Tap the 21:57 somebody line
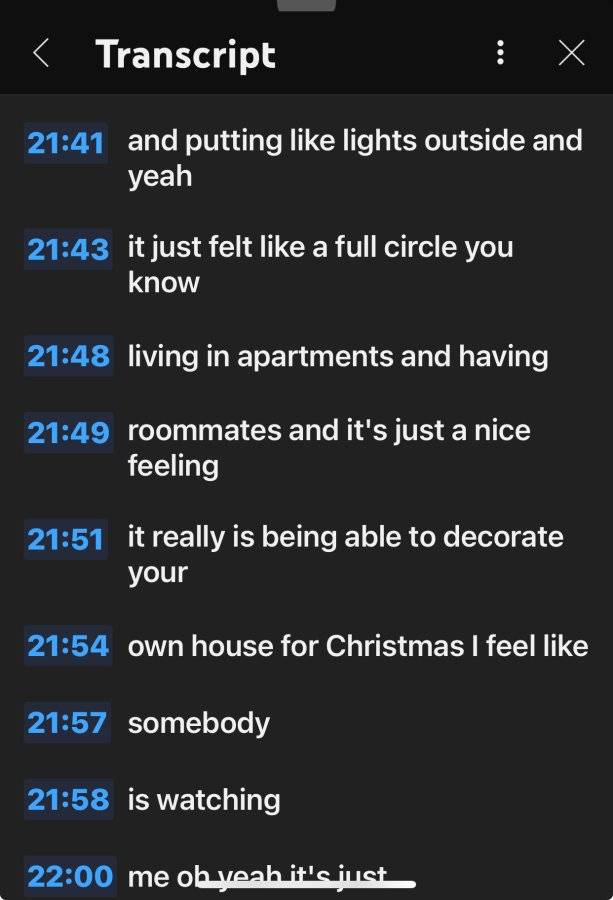The width and height of the screenshot is (613, 900). [x=306, y=722]
